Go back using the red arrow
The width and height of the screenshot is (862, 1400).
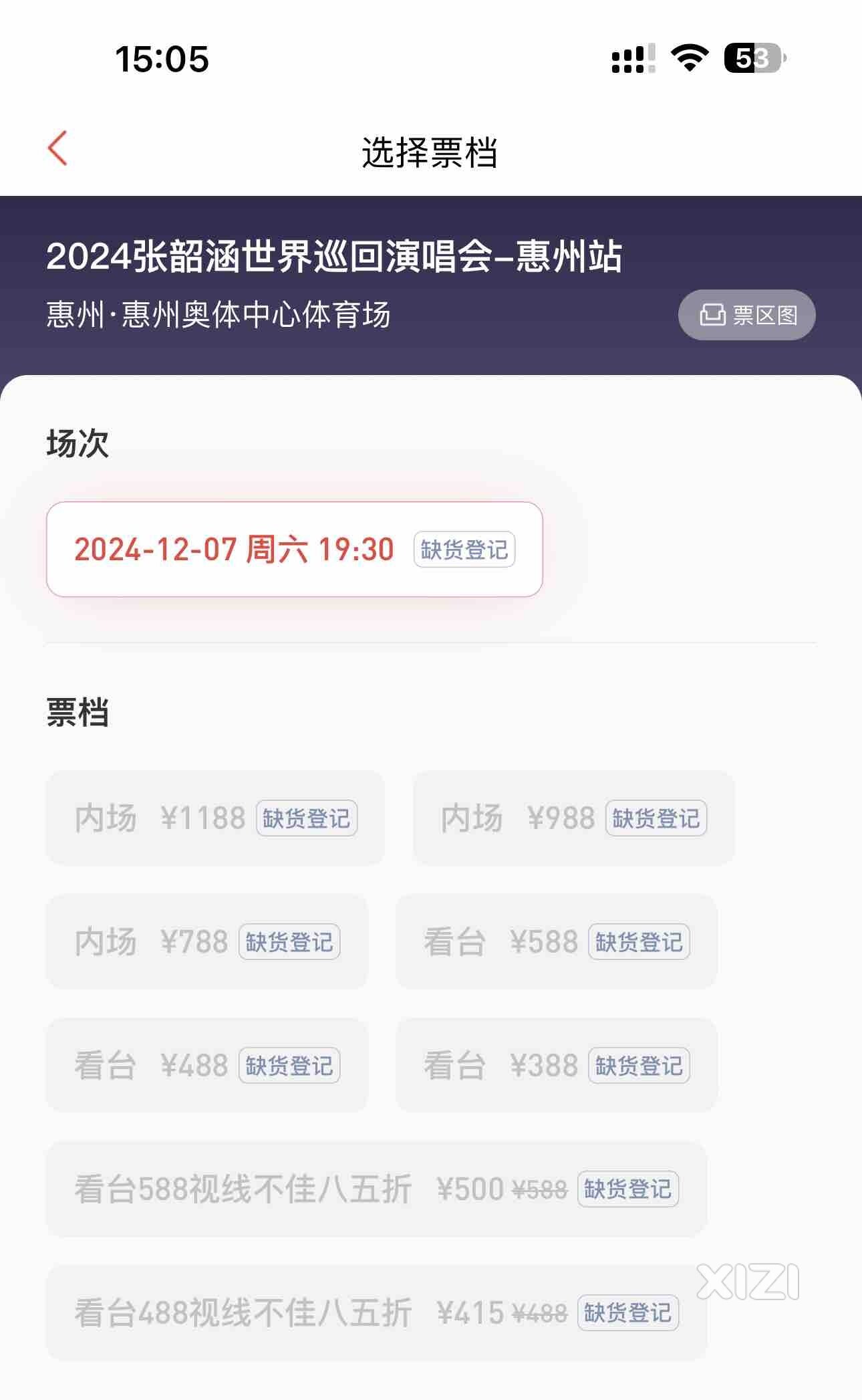58,148
